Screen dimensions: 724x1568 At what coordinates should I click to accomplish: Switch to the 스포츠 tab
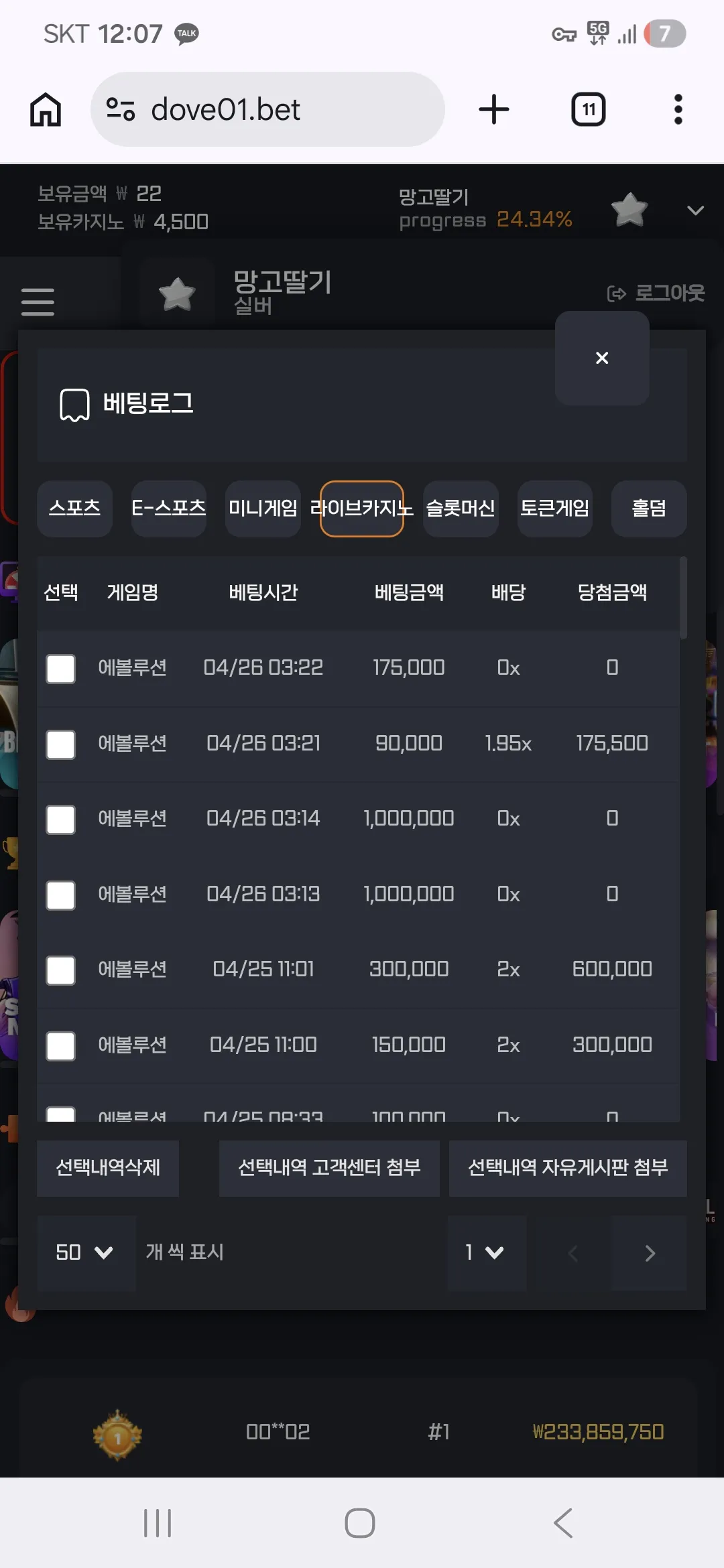pyautogui.click(x=74, y=509)
